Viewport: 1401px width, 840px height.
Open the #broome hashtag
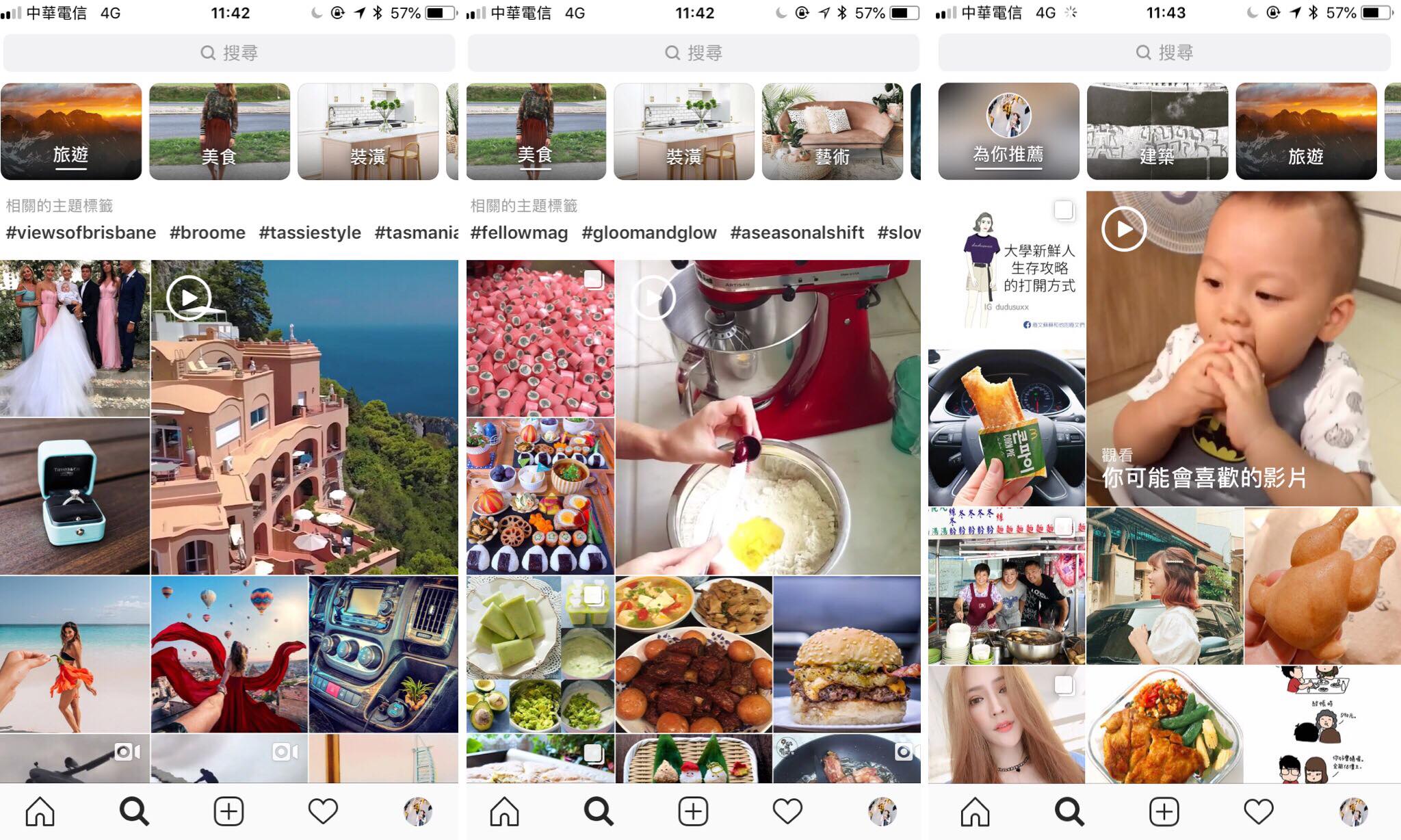click(207, 233)
